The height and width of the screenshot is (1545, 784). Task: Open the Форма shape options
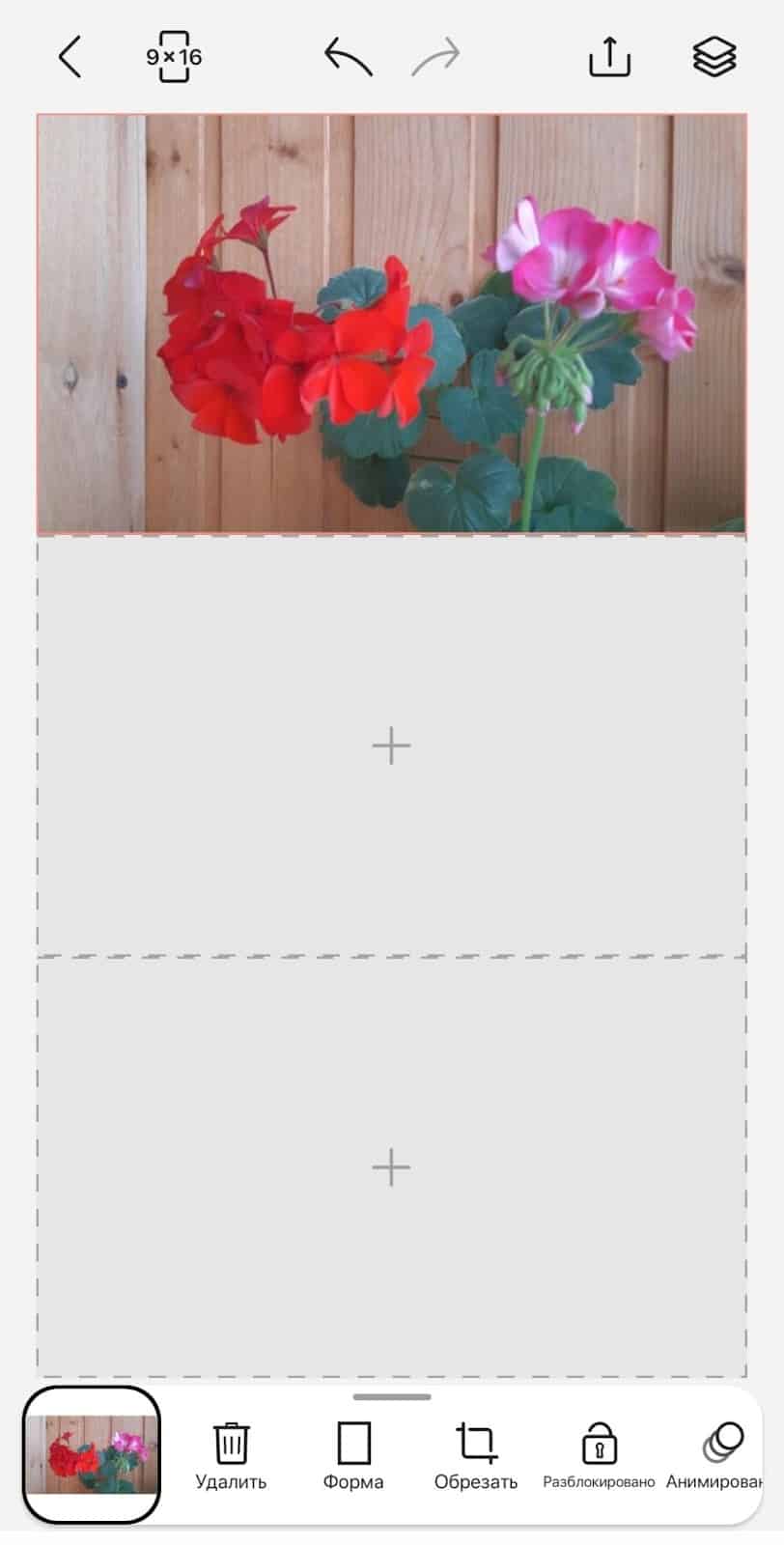coord(353,1456)
